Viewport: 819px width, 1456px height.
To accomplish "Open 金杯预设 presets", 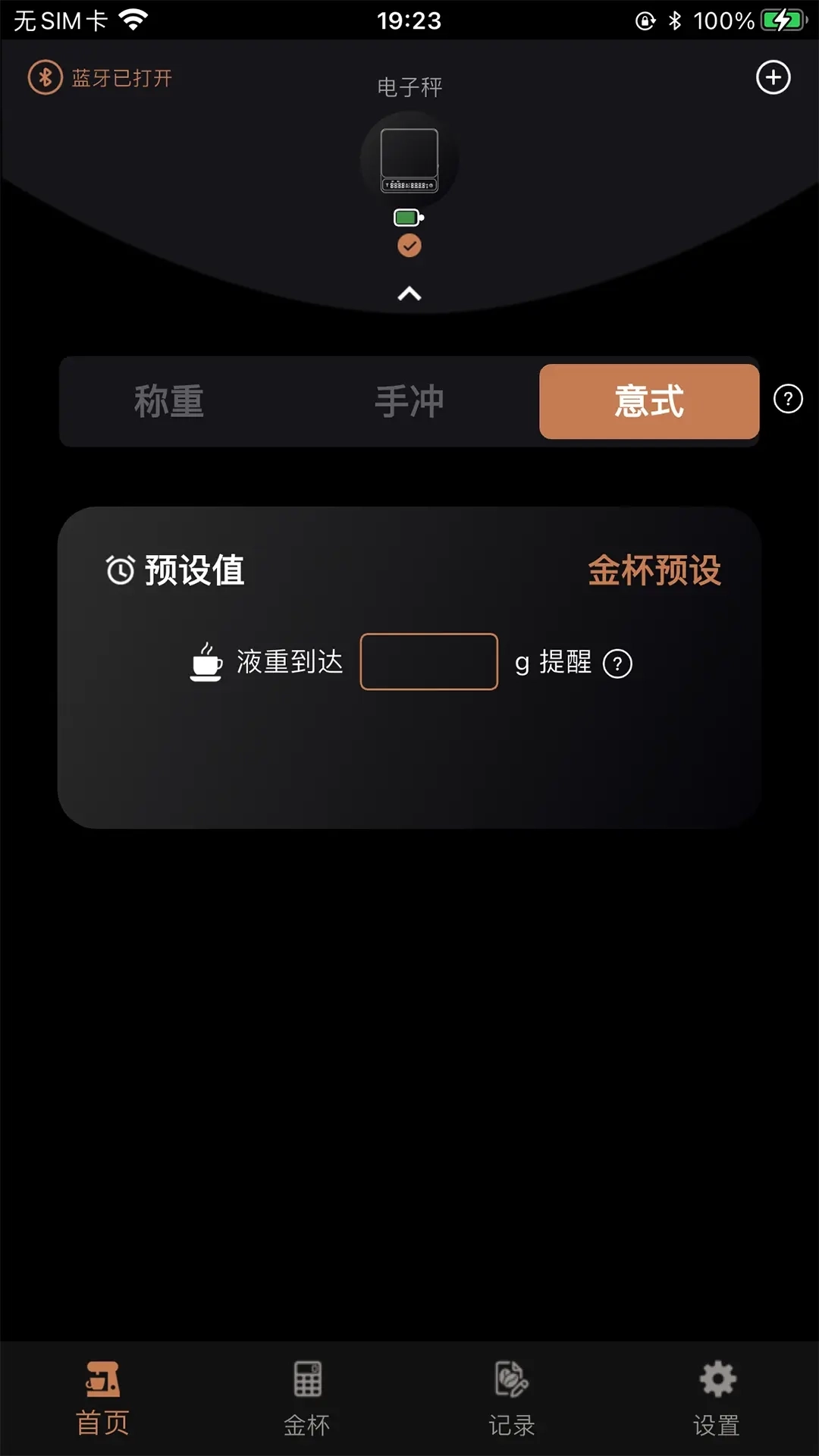I will coord(654,570).
